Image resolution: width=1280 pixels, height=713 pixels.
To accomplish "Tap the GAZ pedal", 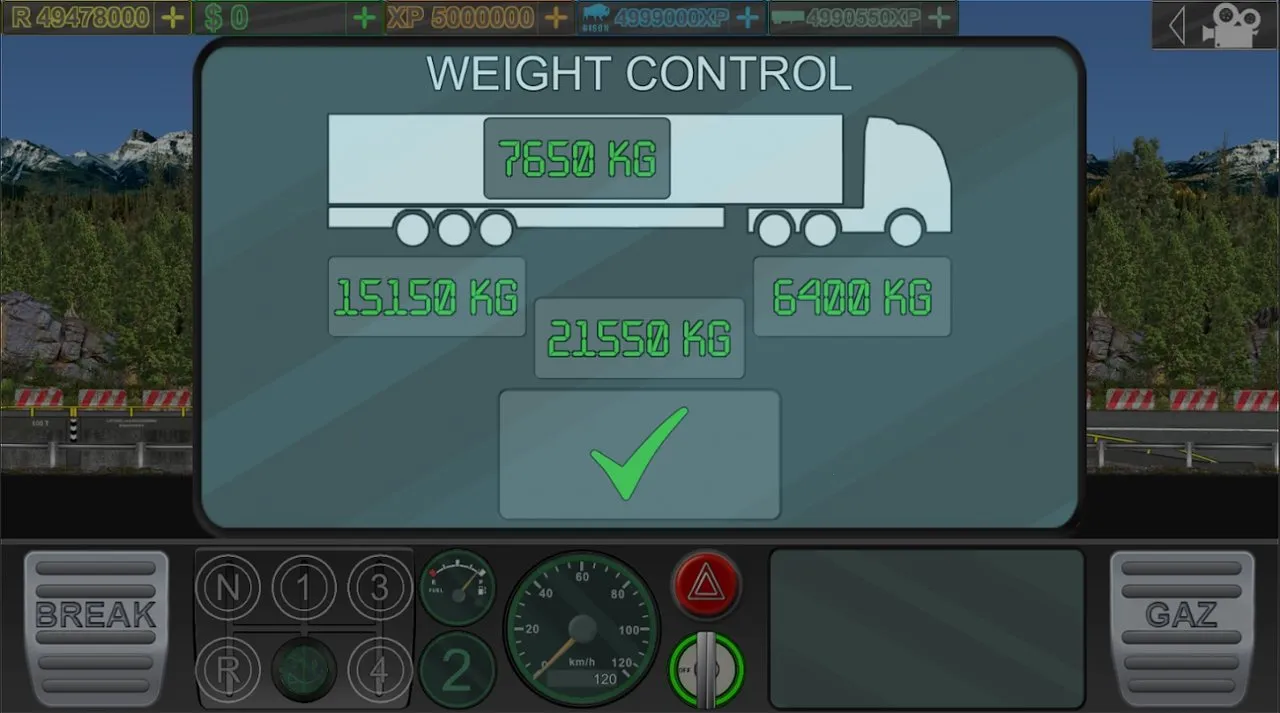I will tap(1182, 627).
